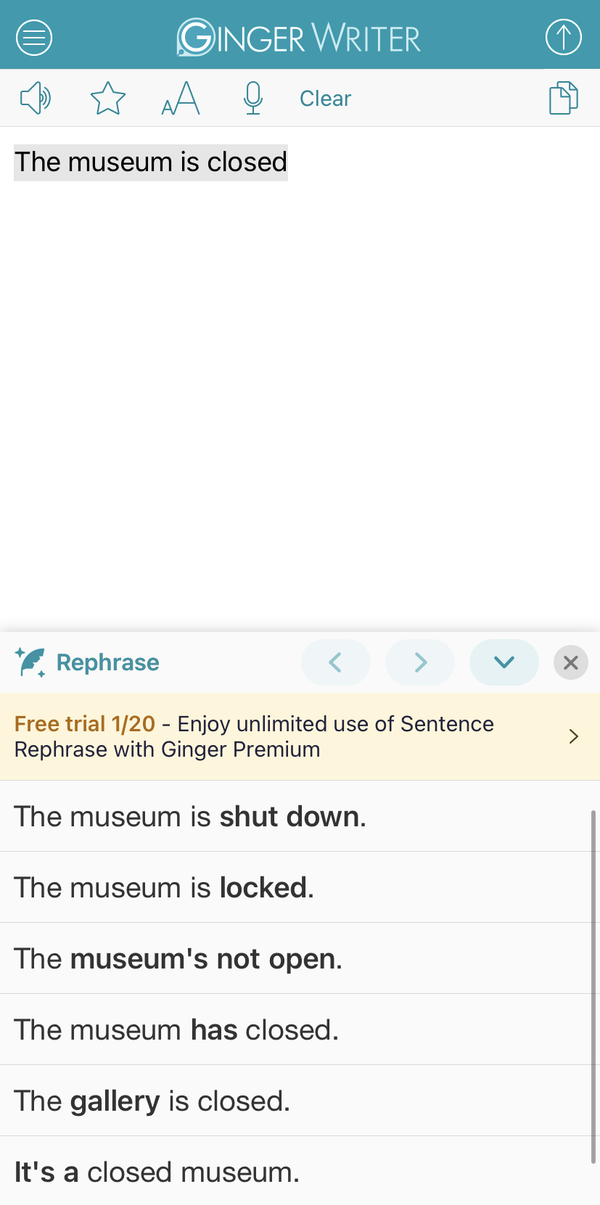The image size is (600, 1205).
Task: Choose "It's a closed museum."
Action: [300, 1171]
